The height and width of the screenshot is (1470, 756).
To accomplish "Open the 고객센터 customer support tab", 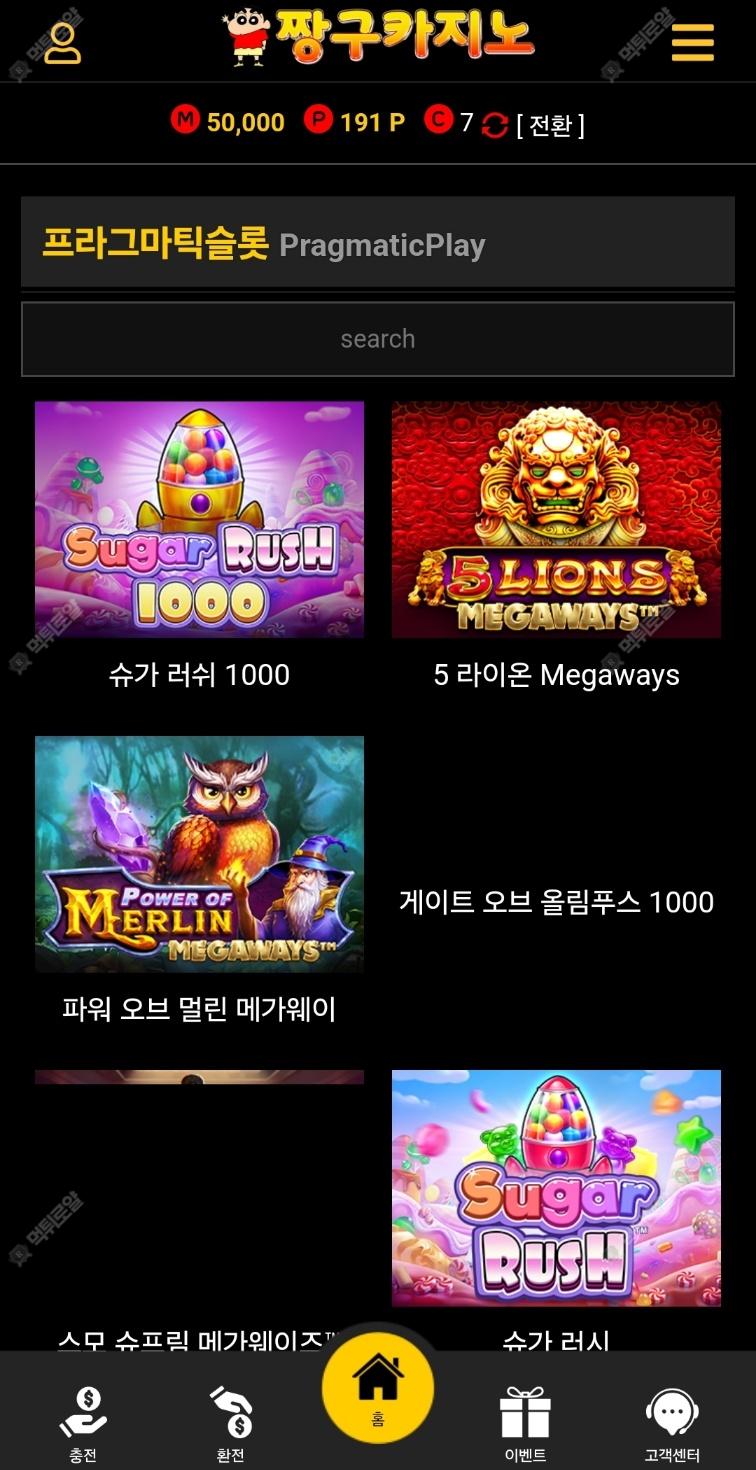I will (x=671, y=1422).
